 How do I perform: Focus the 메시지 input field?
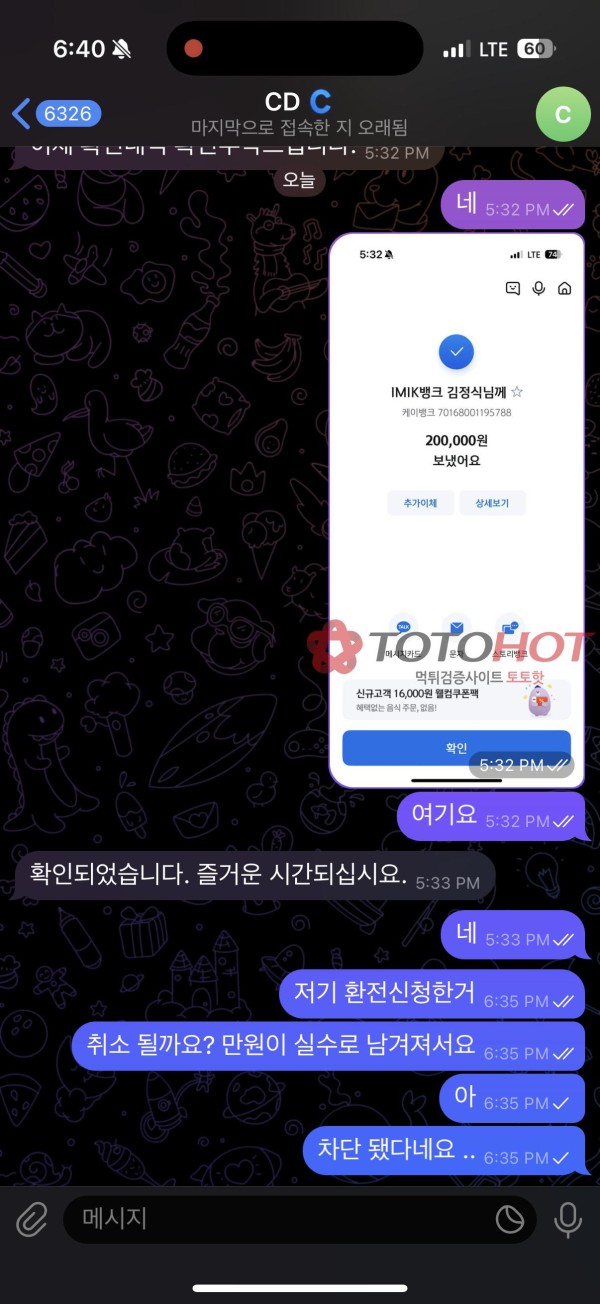click(280, 1219)
